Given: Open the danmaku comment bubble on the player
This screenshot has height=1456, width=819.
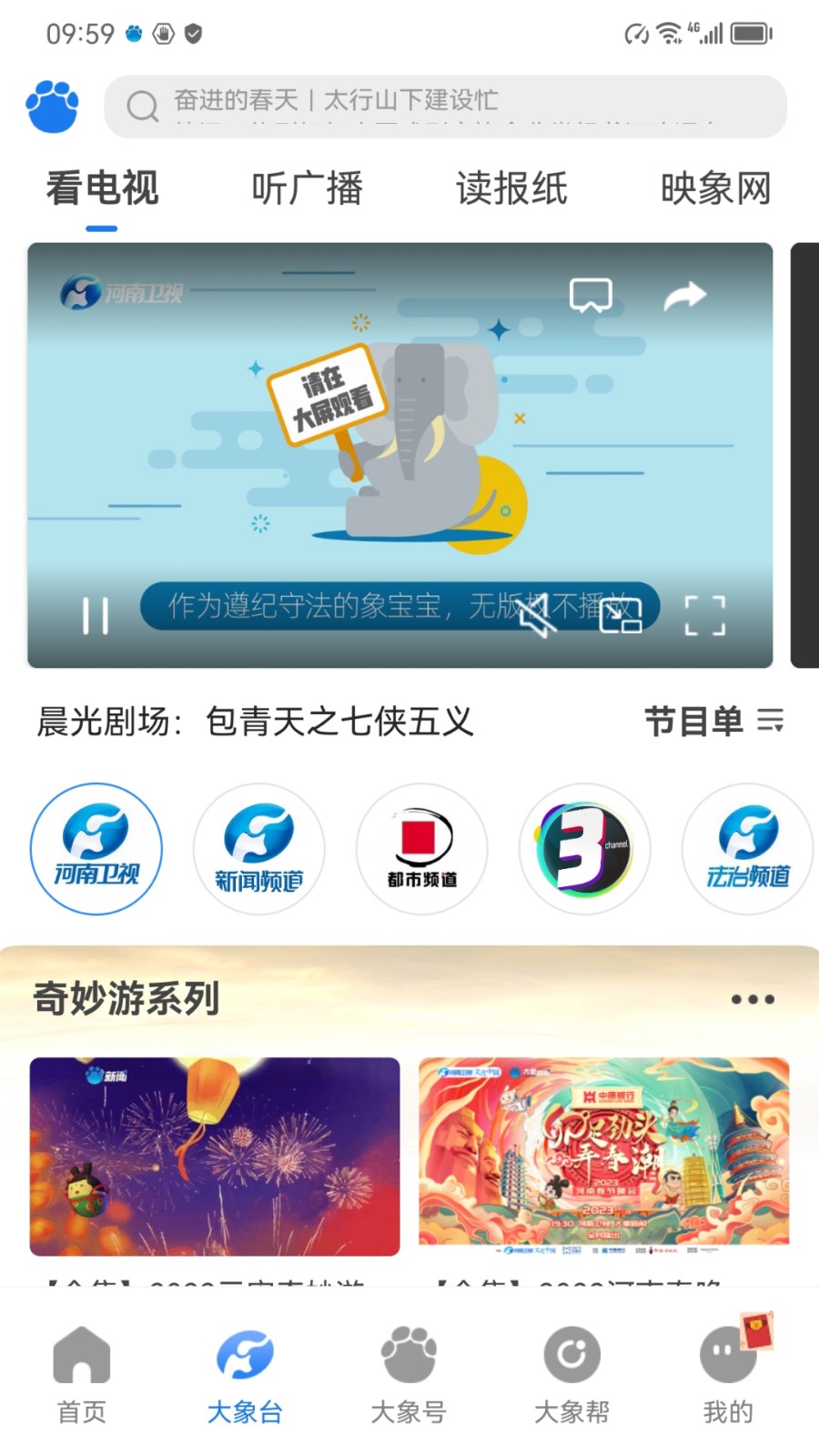Looking at the screenshot, I should tap(591, 294).
